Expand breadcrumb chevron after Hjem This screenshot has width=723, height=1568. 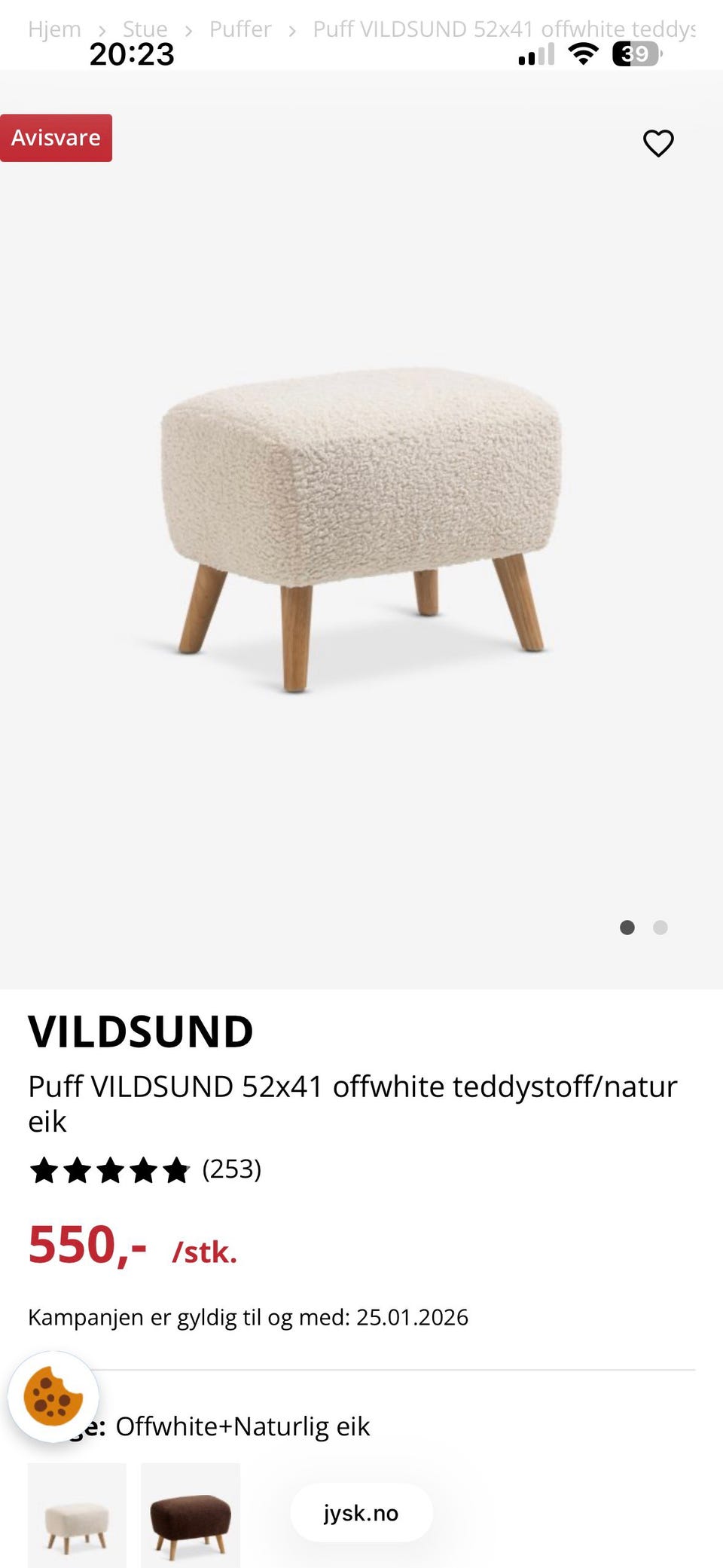[101, 29]
